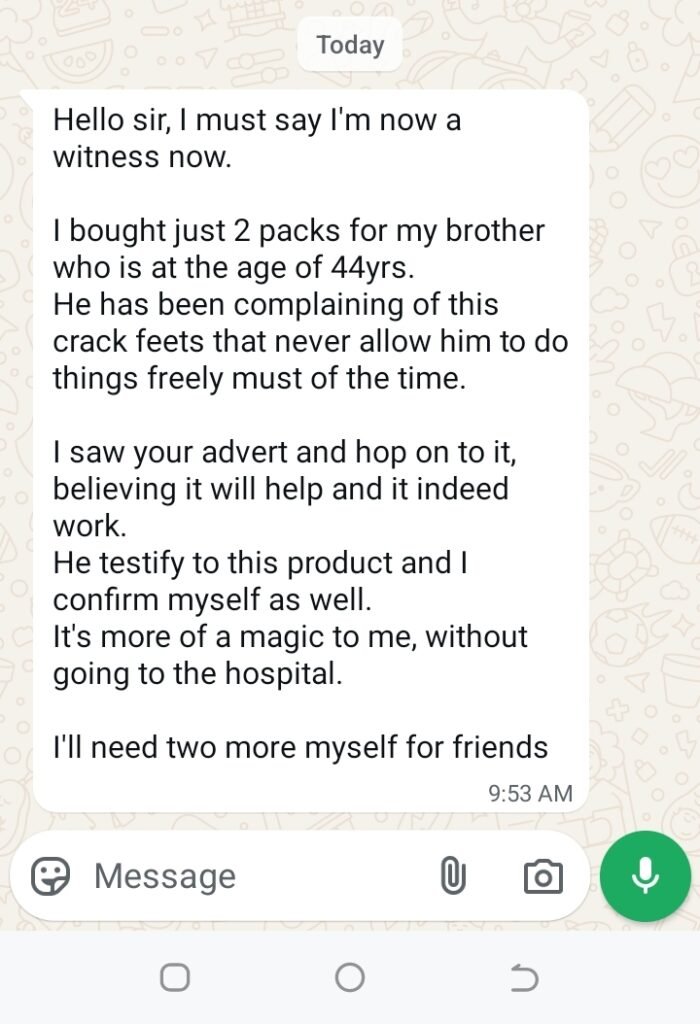Tap the Message input field
The height and width of the screenshot is (1024, 700).
click(250, 876)
